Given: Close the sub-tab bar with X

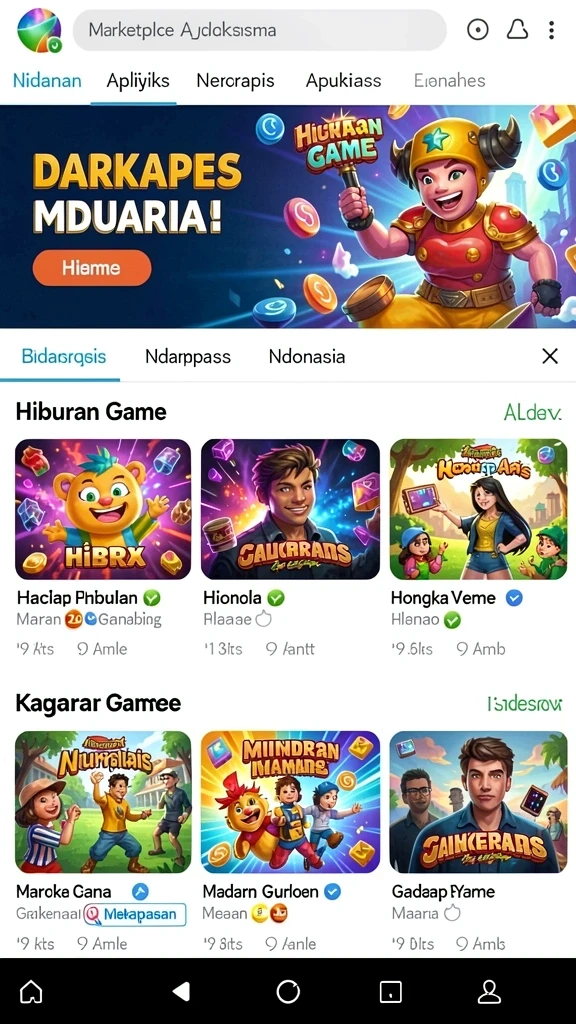Looking at the screenshot, I should click(551, 356).
